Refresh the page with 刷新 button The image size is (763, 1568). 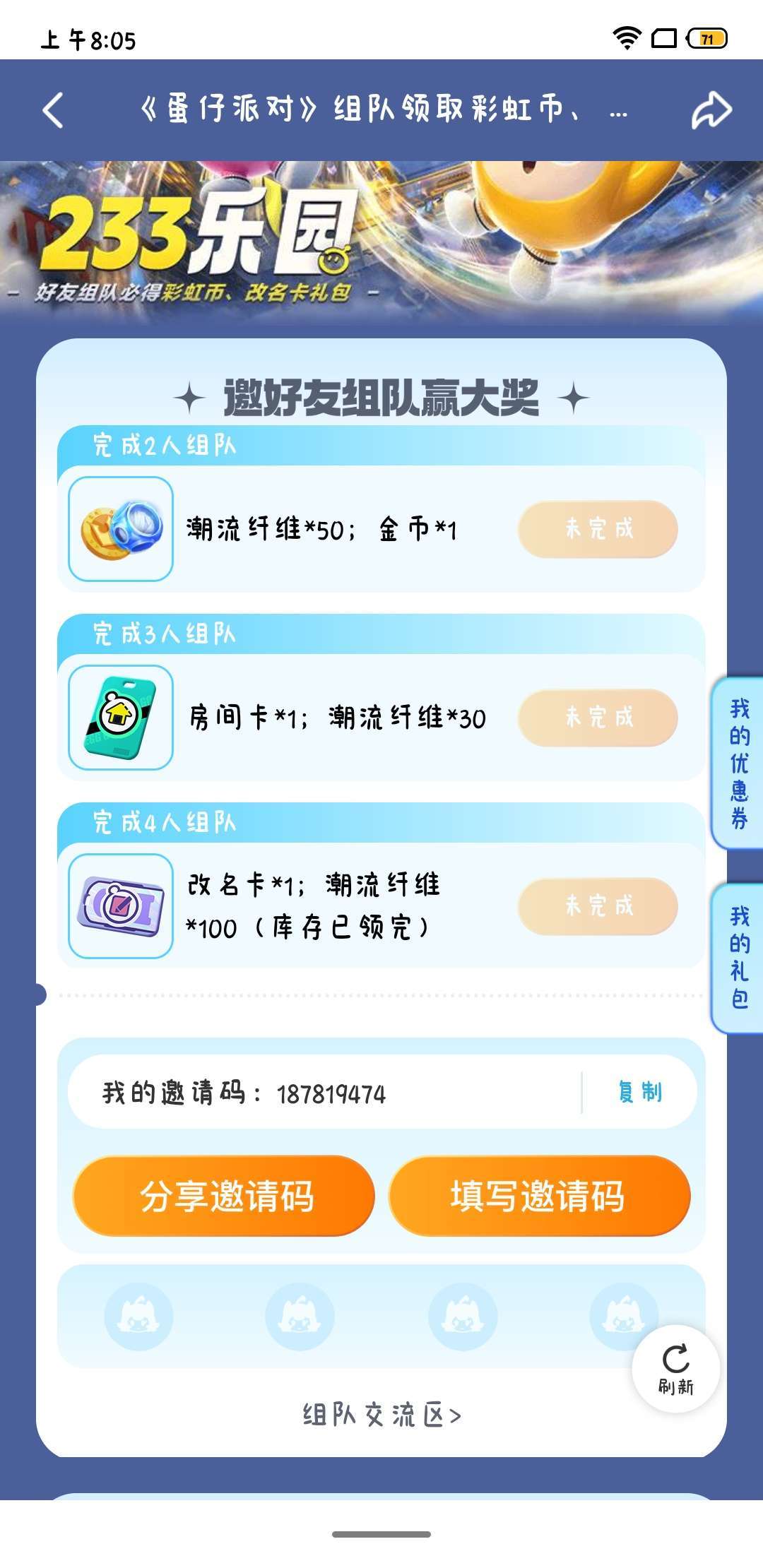(x=676, y=1369)
